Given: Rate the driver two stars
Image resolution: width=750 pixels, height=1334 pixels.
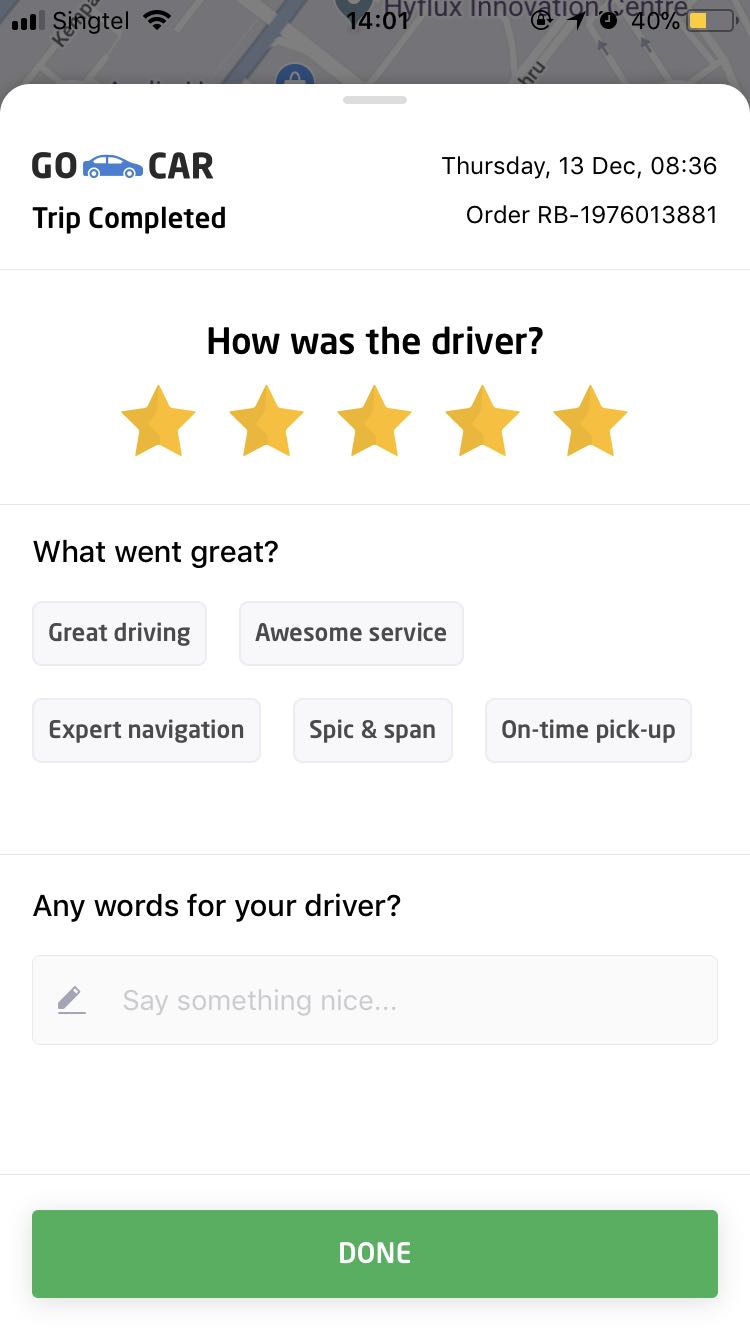Looking at the screenshot, I should pyautogui.click(x=266, y=421).
